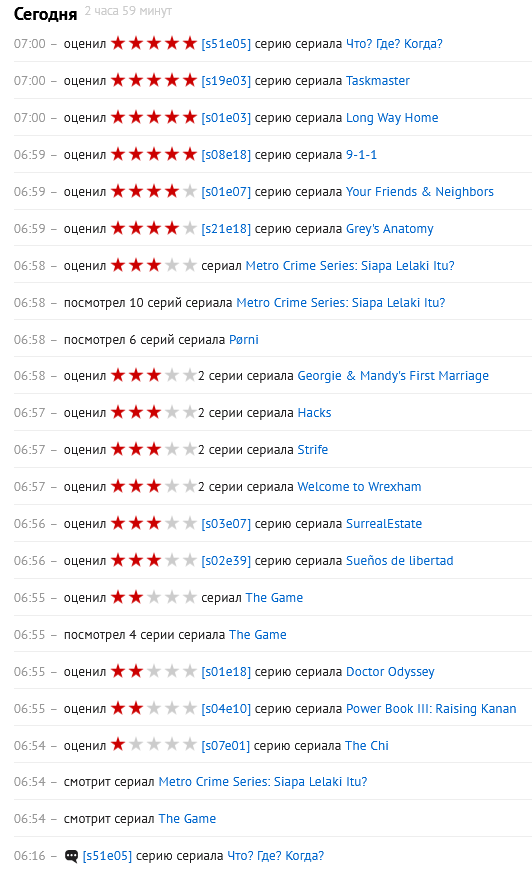Open the Welcome to Wrexham link

click(x=359, y=487)
